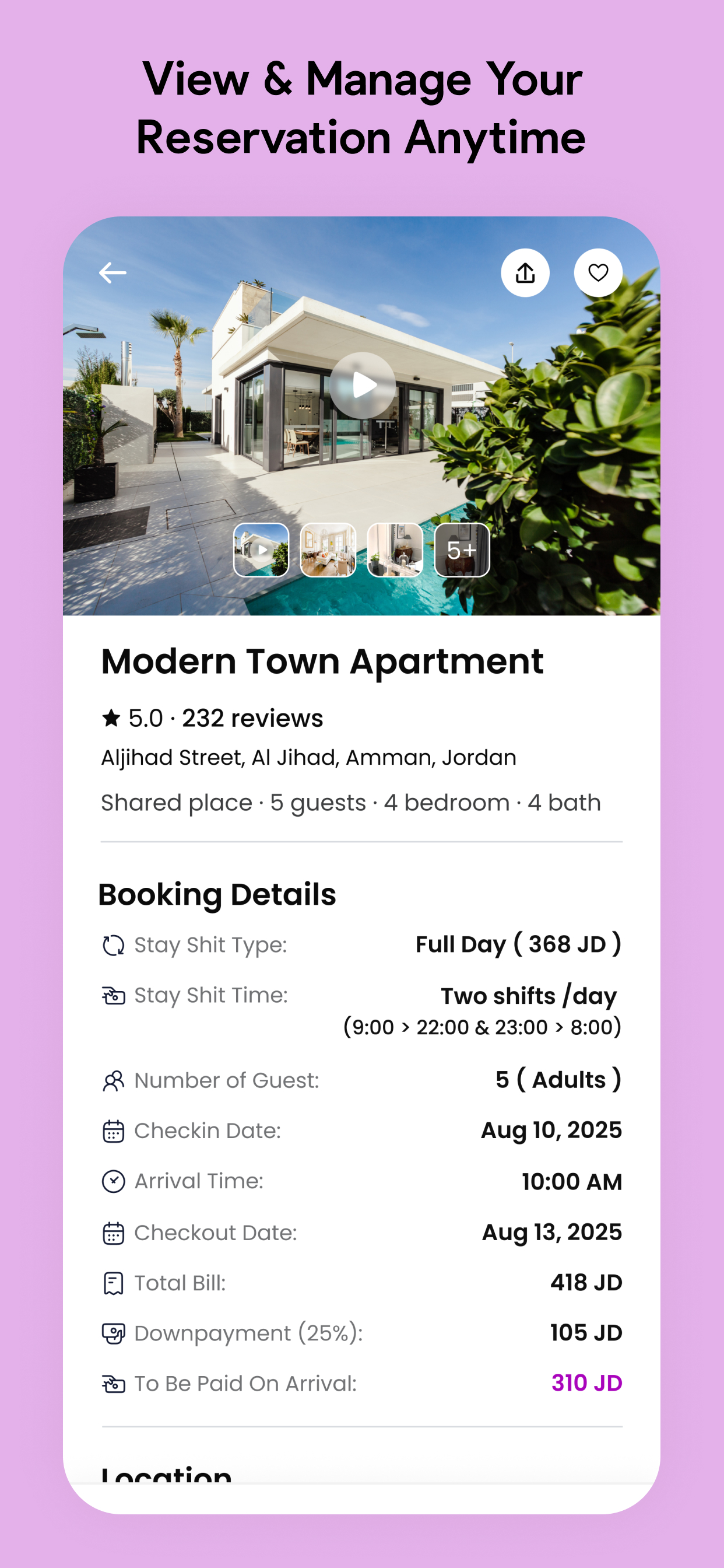Click the back arrow to return
The image size is (724, 1568).
pyautogui.click(x=113, y=274)
